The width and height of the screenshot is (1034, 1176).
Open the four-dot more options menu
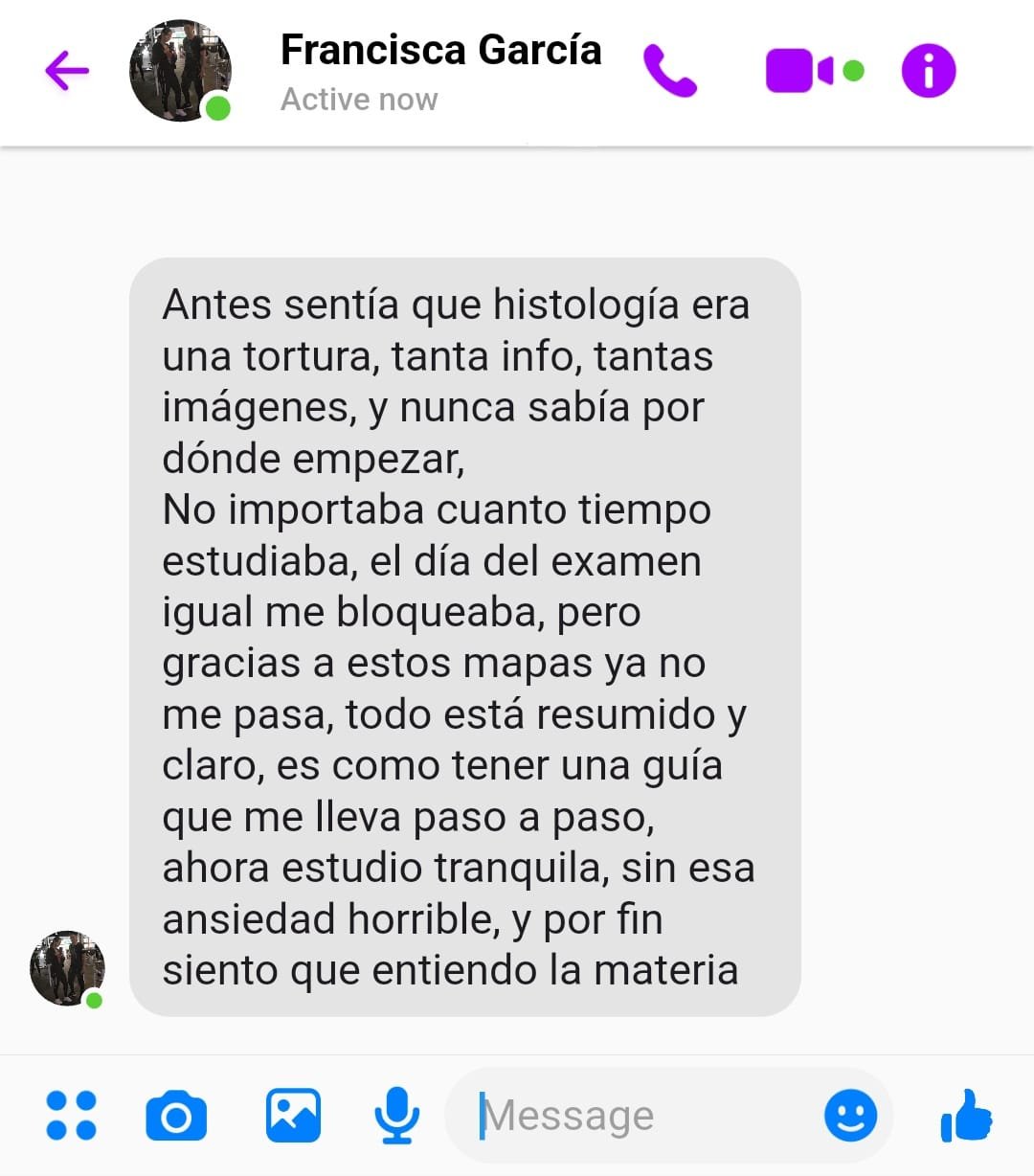(x=72, y=1116)
